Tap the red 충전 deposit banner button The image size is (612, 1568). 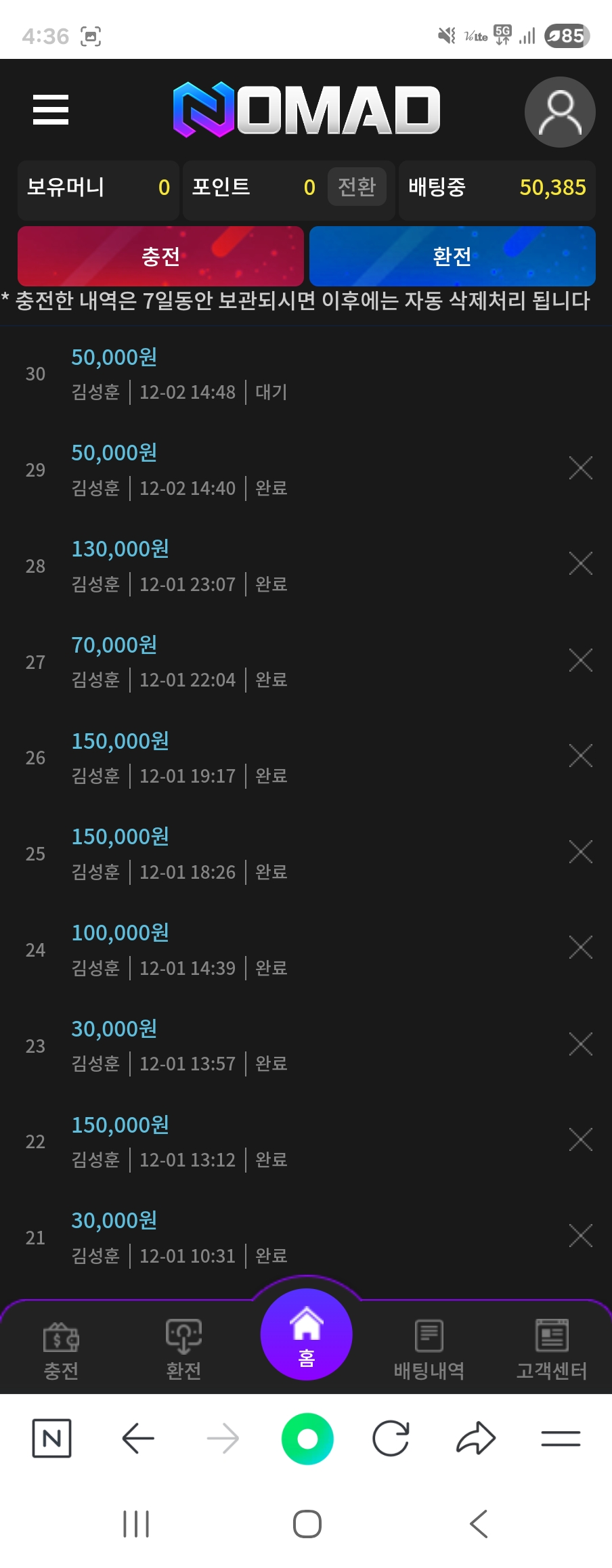[160, 256]
